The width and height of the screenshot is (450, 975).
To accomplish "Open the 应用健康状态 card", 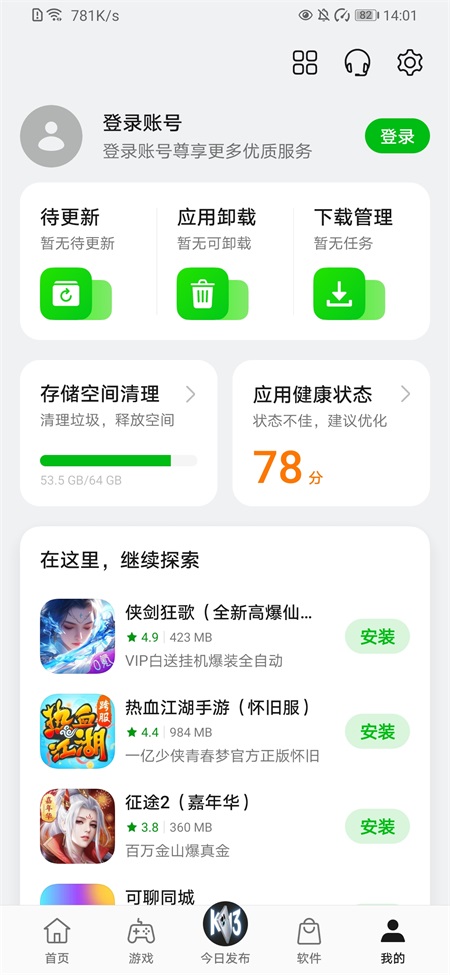I will (x=331, y=433).
